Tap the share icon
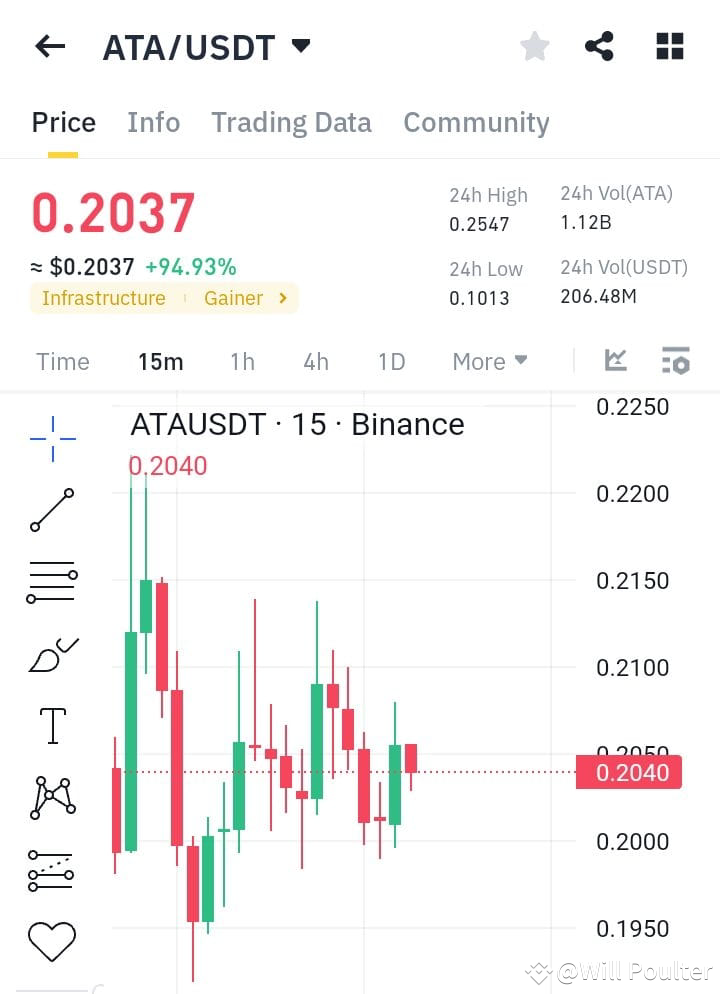720x994 pixels. click(600, 45)
